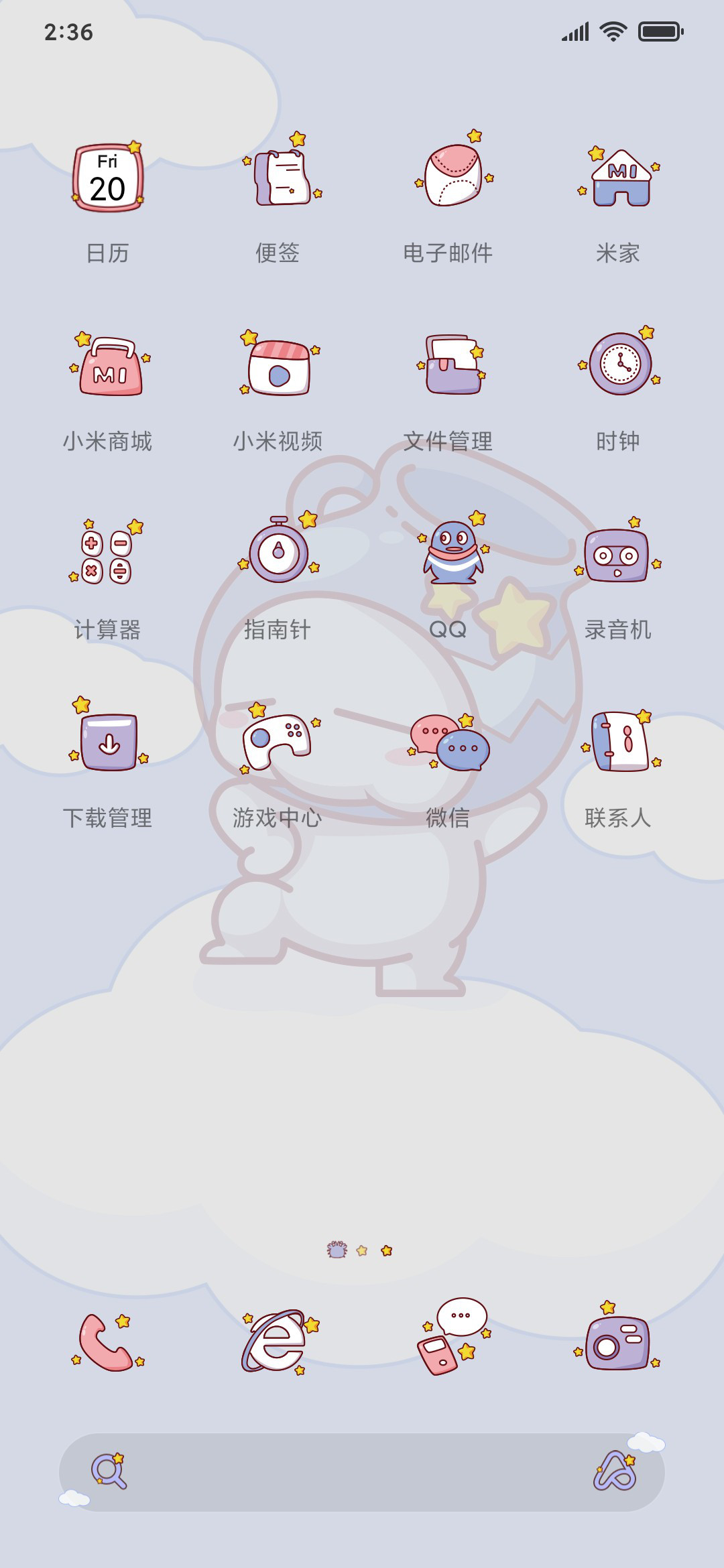
Task: Launch the browser from the dock
Action: [278, 1342]
